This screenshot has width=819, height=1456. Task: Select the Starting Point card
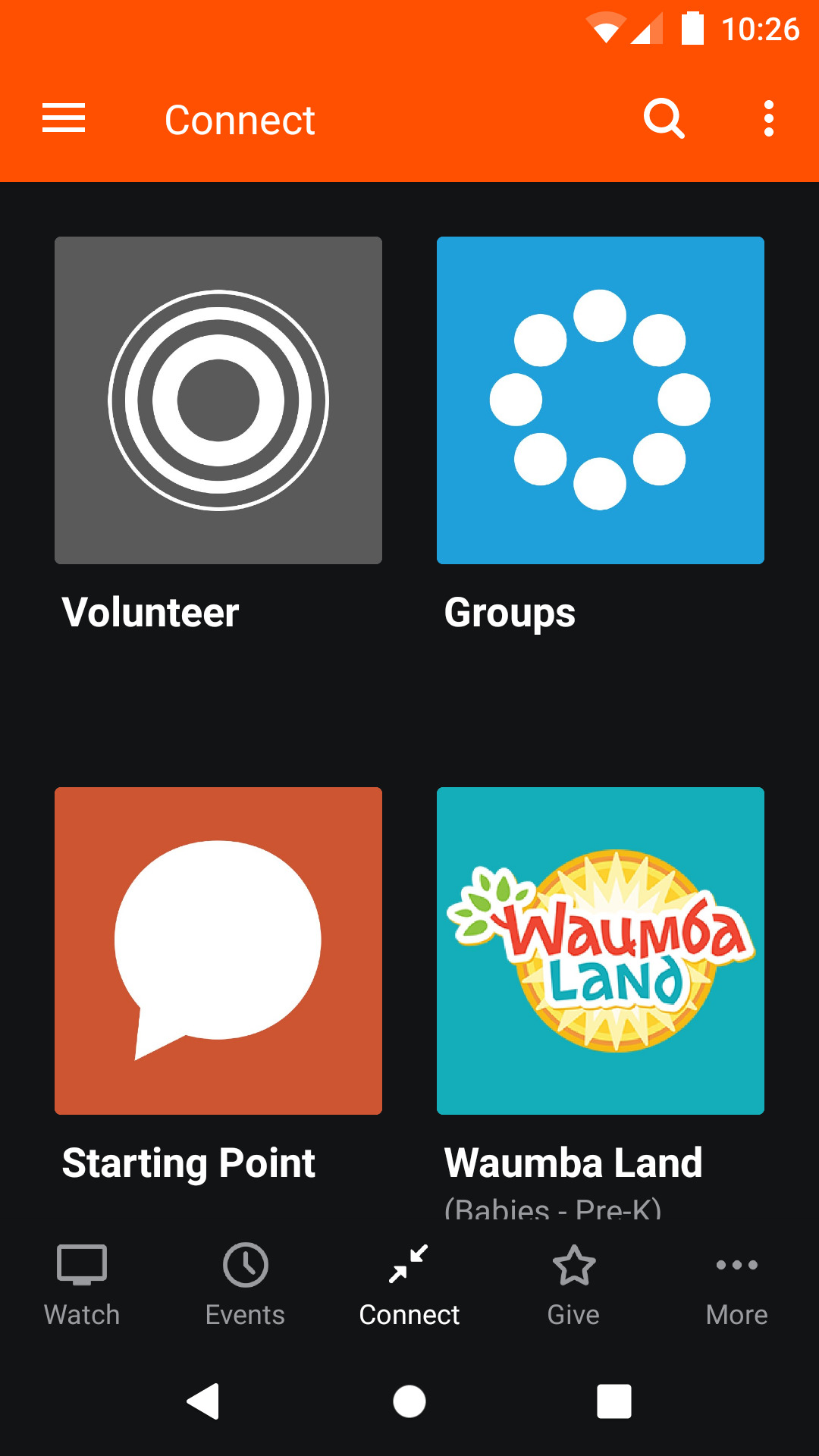click(218, 951)
